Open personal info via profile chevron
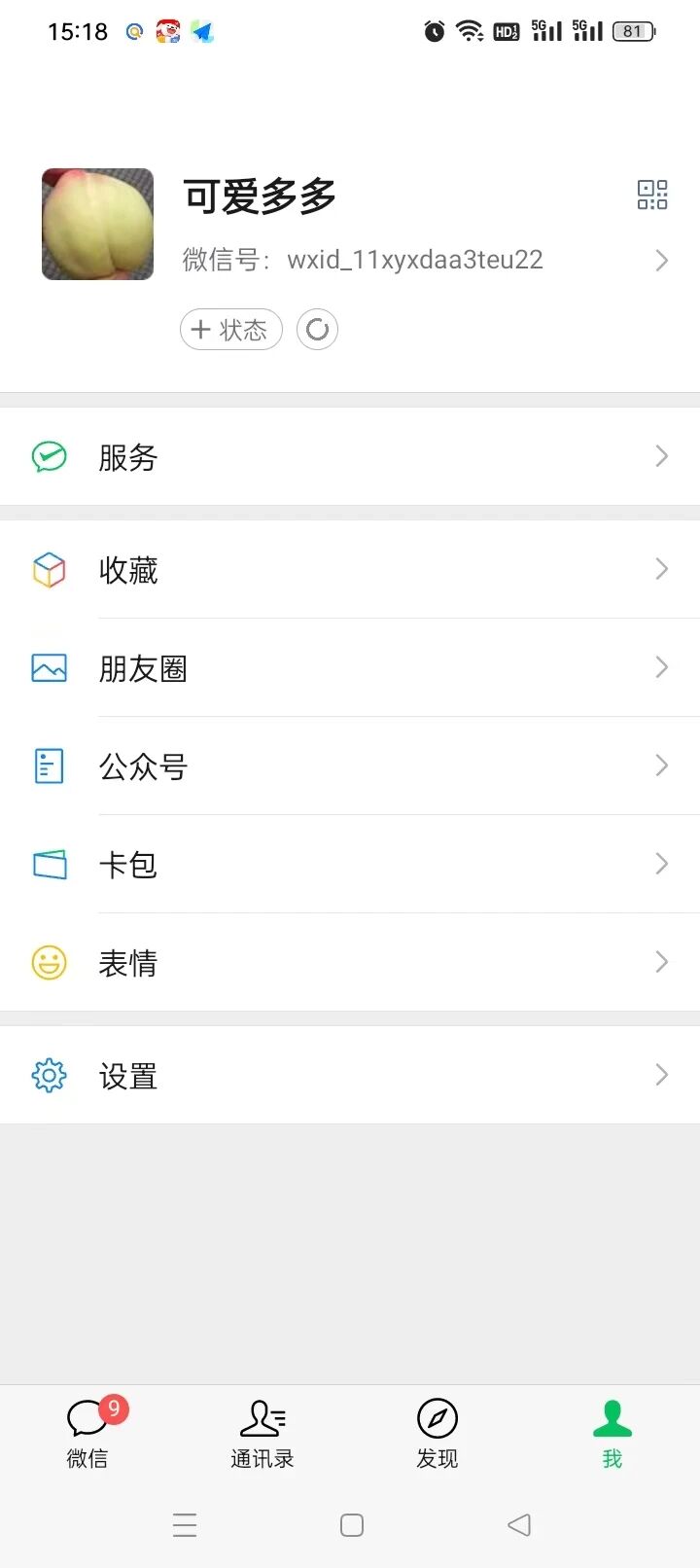 [662, 261]
